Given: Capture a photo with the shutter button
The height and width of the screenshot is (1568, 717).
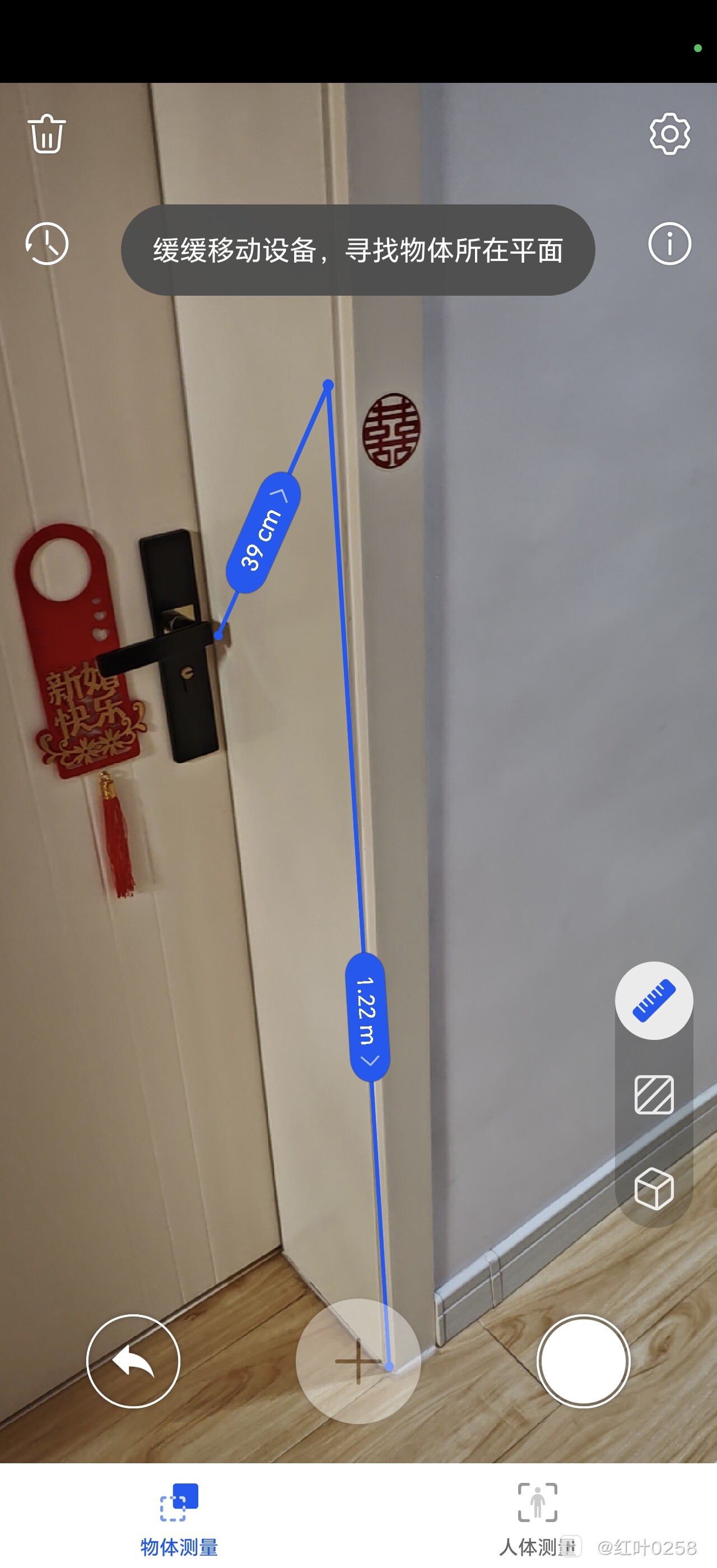Looking at the screenshot, I should (x=583, y=1360).
